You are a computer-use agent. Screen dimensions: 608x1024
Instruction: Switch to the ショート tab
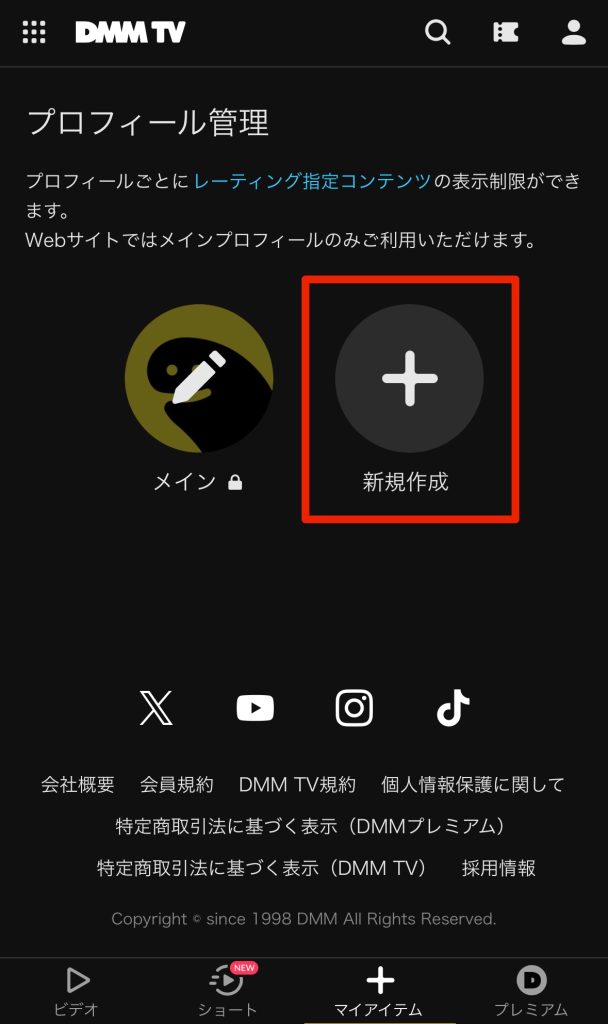(228, 991)
